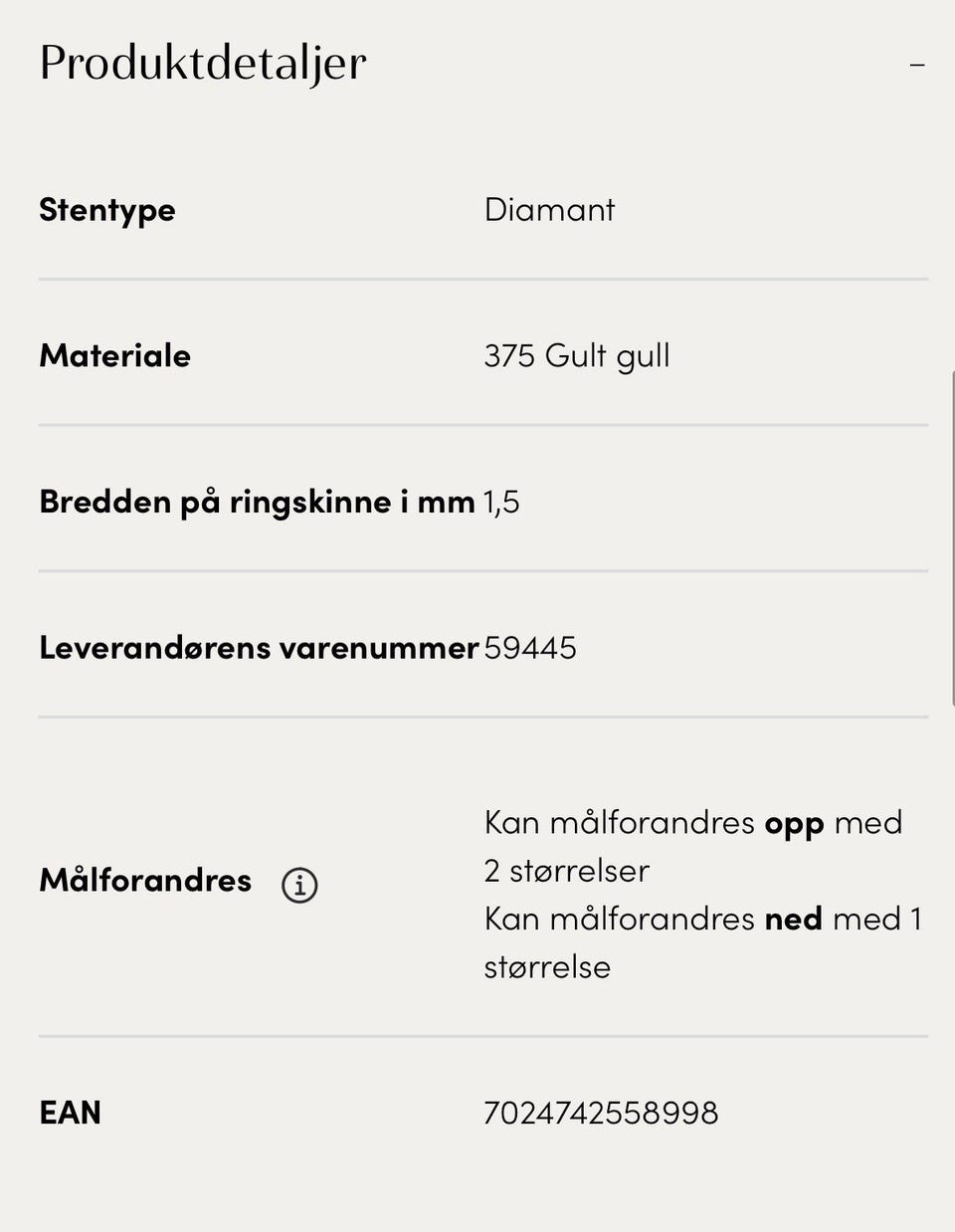Click the divider line below the Materiale row

coord(482,425)
